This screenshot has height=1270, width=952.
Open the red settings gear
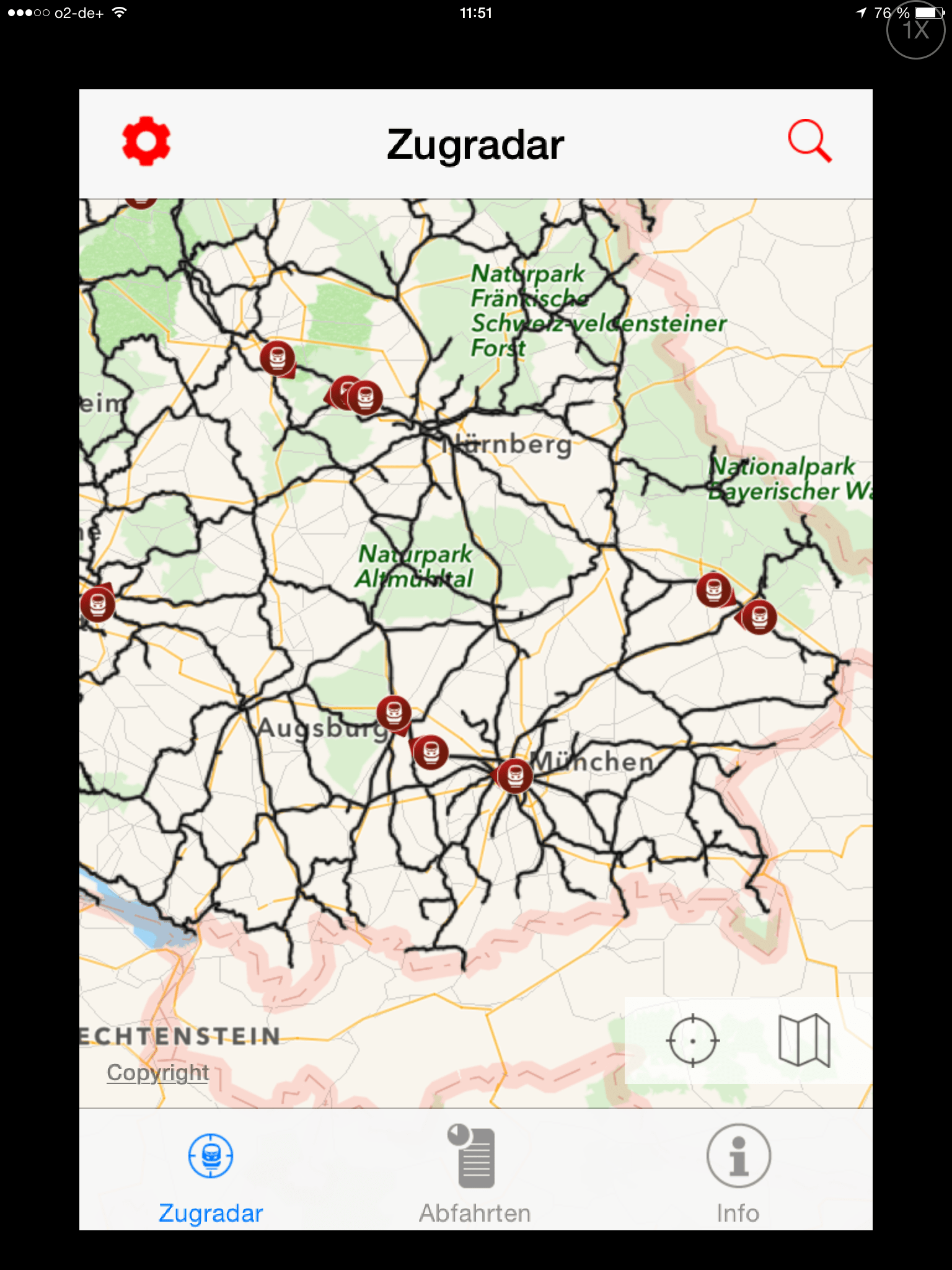click(x=146, y=141)
